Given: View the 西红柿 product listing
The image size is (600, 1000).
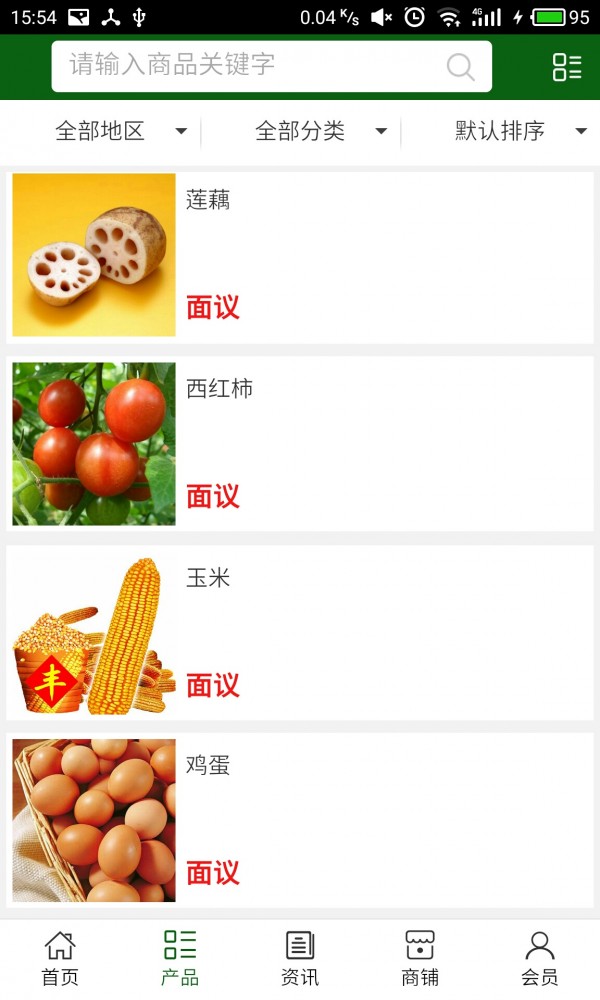Looking at the screenshot, I should click(300, 444).
